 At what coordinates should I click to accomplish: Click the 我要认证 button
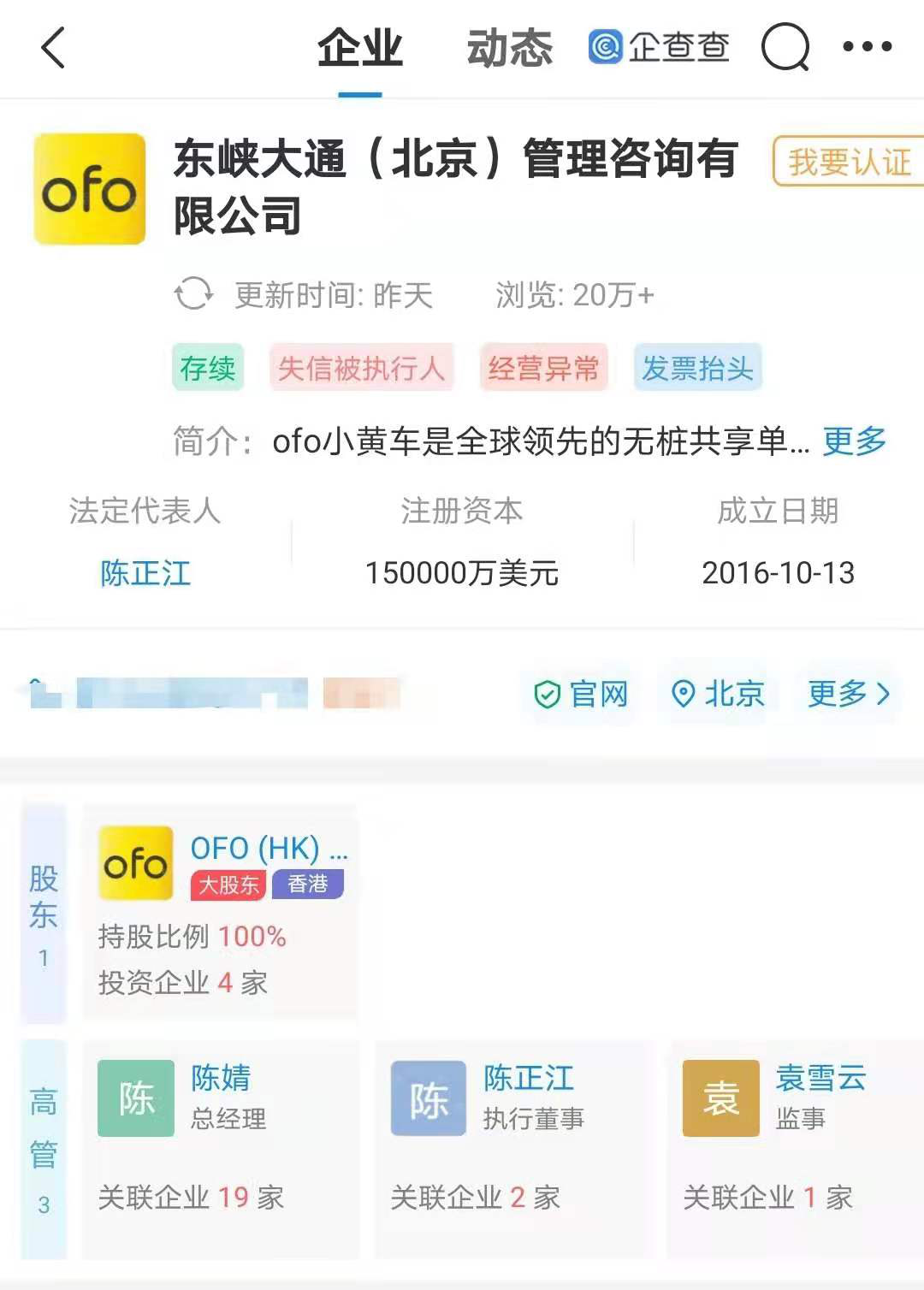point(848,163)
